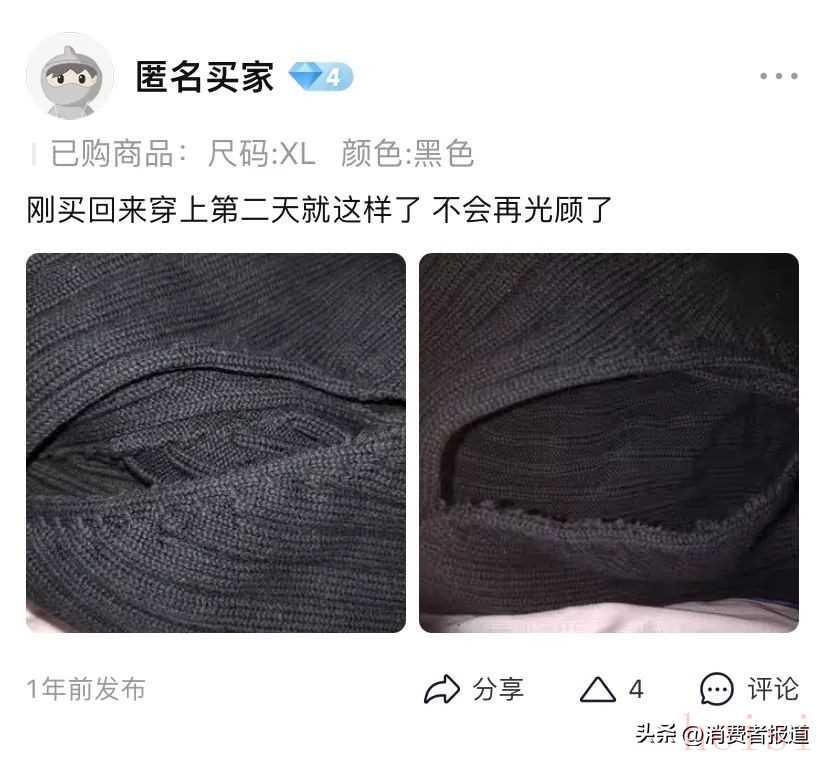
Task: Open the three-dot overflow menu
Action: pos(778,76)
